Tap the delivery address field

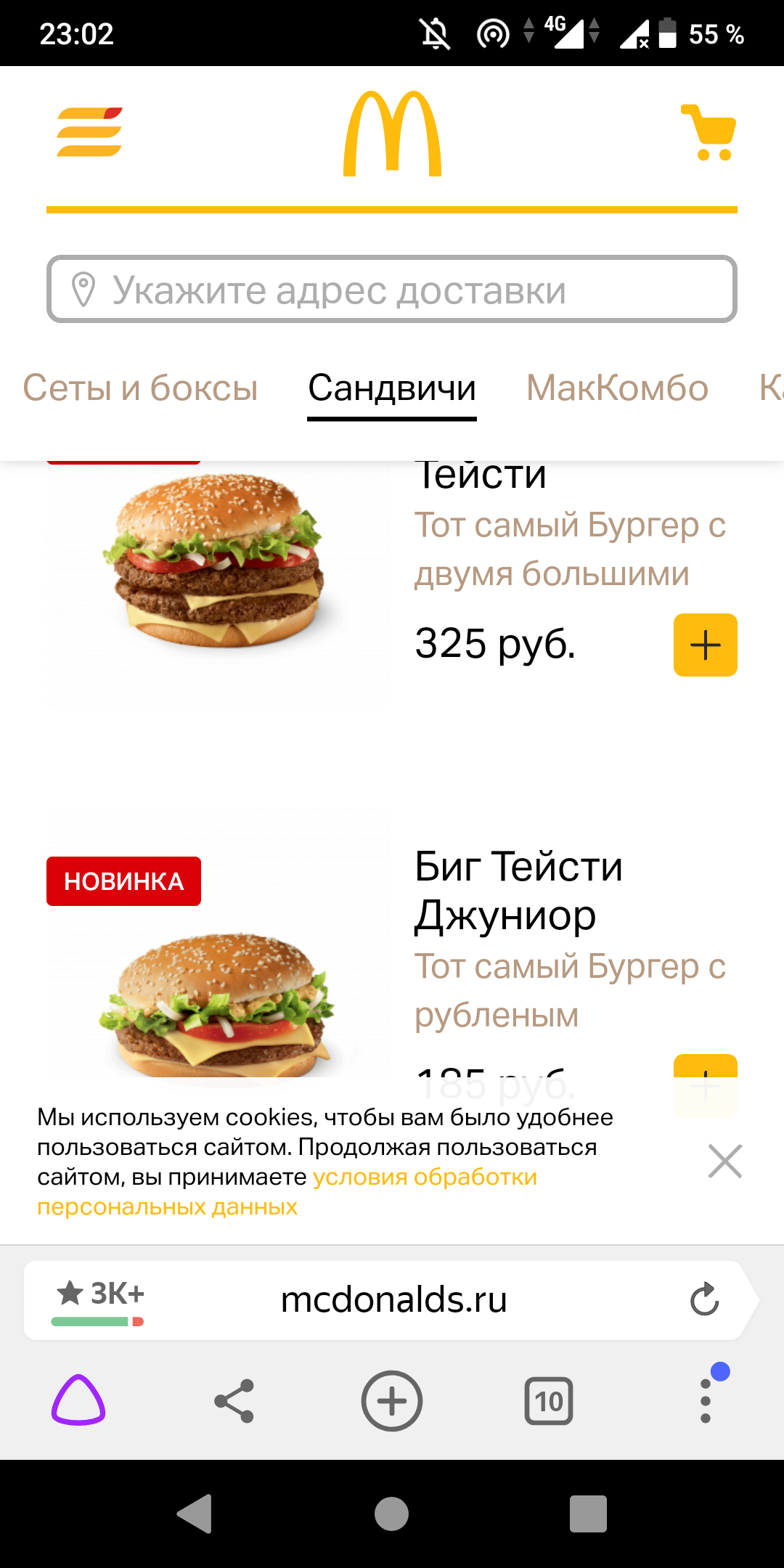392,289
